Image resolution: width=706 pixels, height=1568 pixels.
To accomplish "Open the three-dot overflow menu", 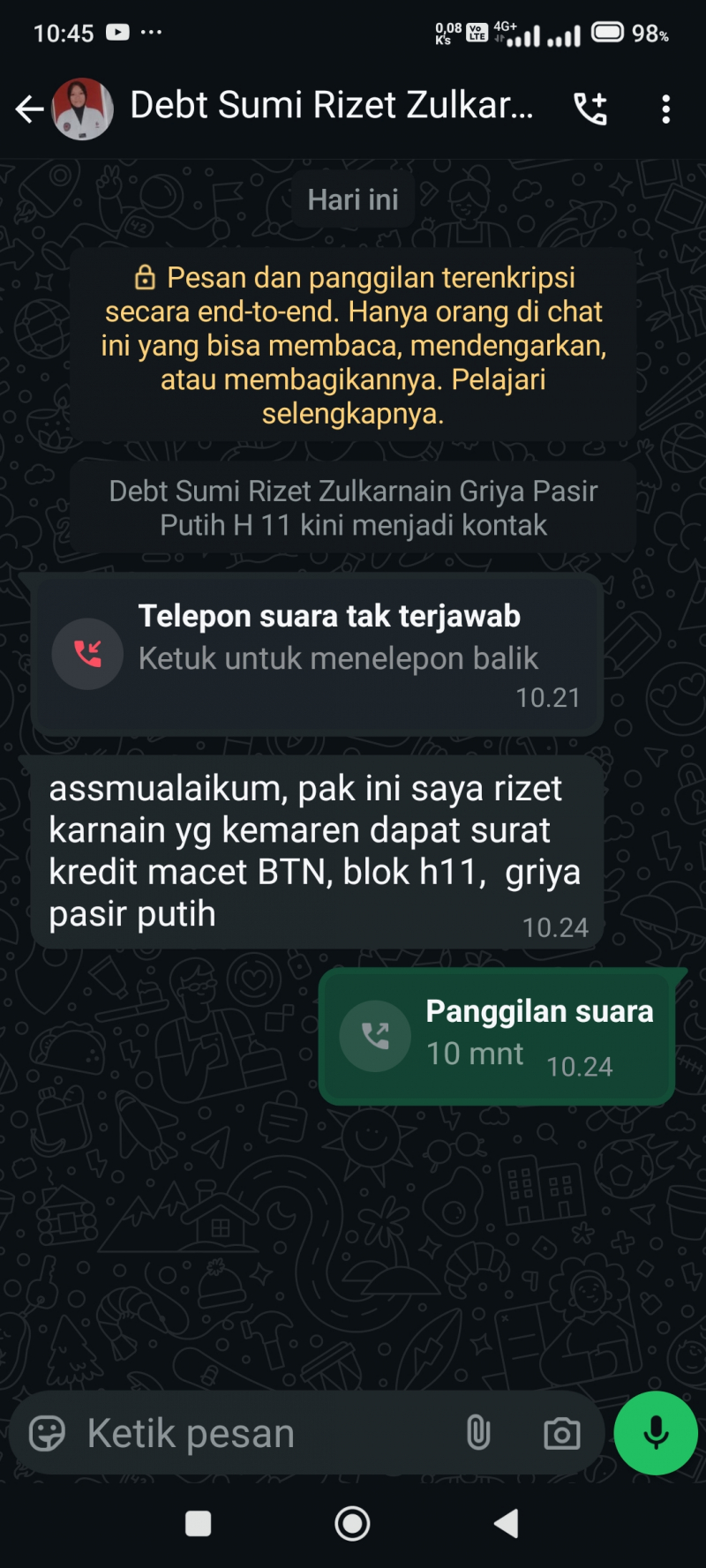I will [x=666, y=109].
